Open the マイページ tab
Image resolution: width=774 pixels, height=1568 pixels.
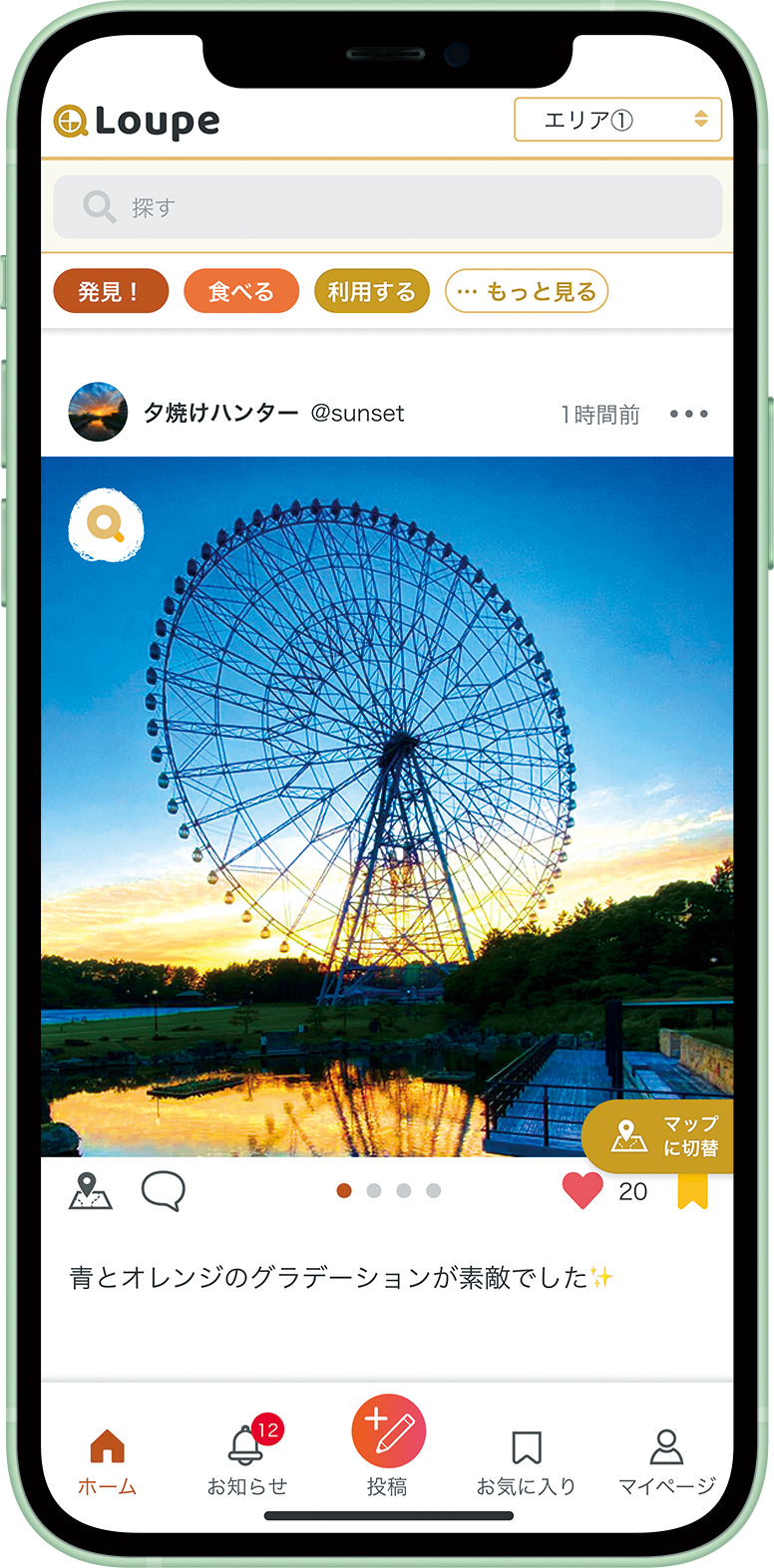click(x=666, y=1460)
